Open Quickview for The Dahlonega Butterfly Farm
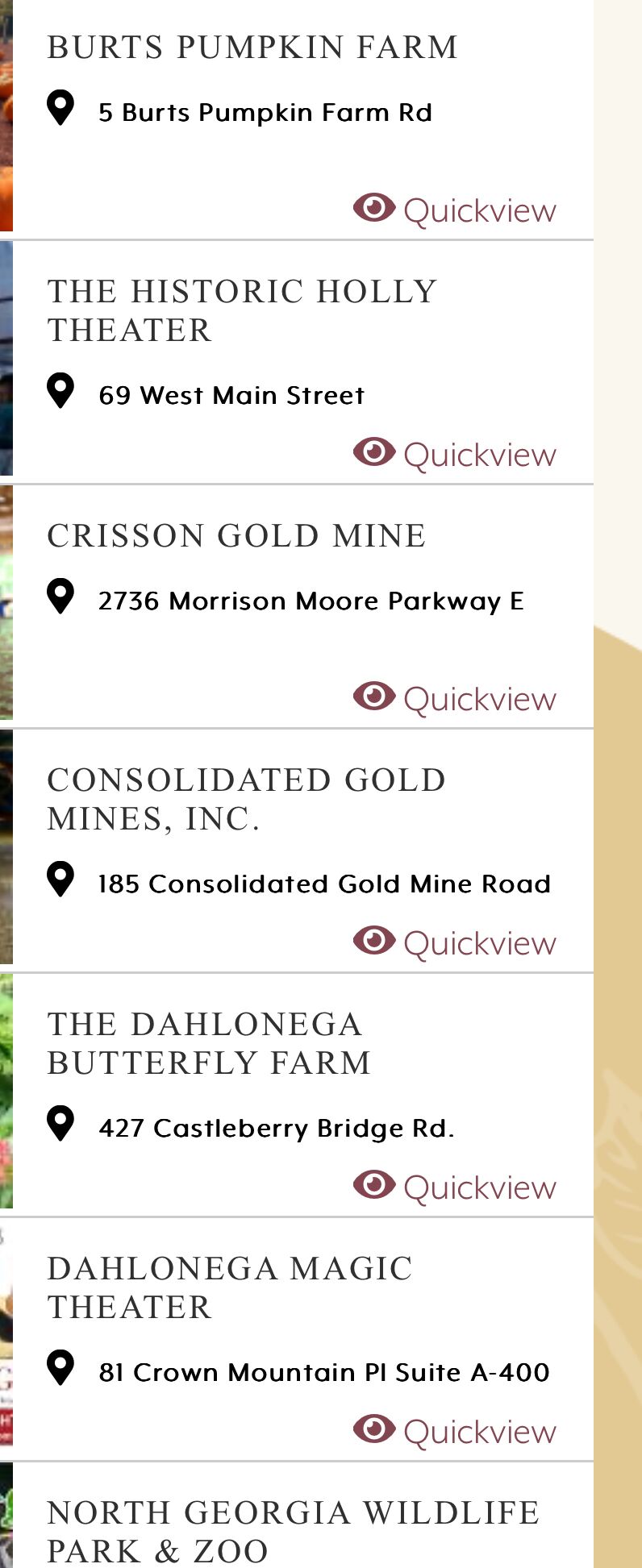Viewport: 642px width, 1568px height. click(456, 1187)
